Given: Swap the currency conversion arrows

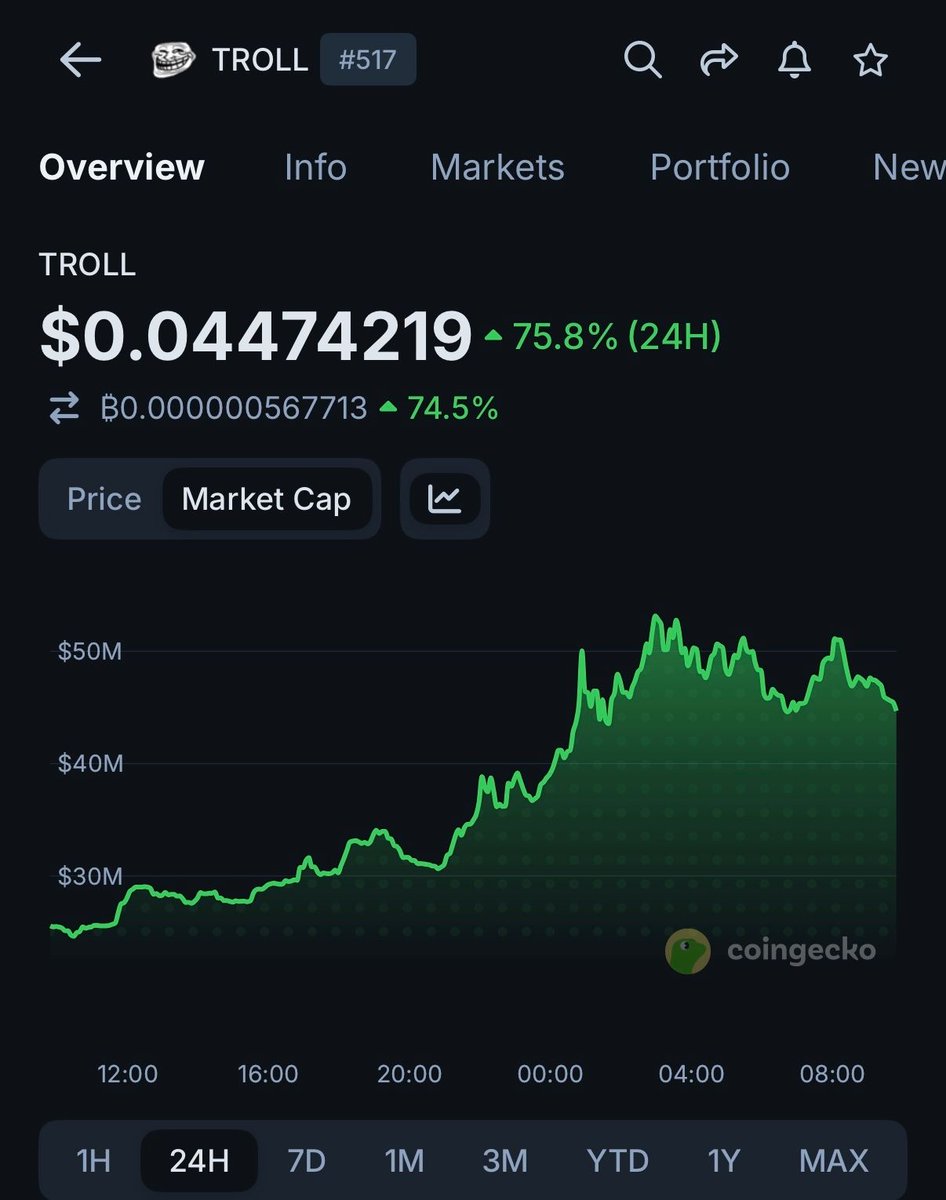Looking at the screenshot, I should (64, 408).
